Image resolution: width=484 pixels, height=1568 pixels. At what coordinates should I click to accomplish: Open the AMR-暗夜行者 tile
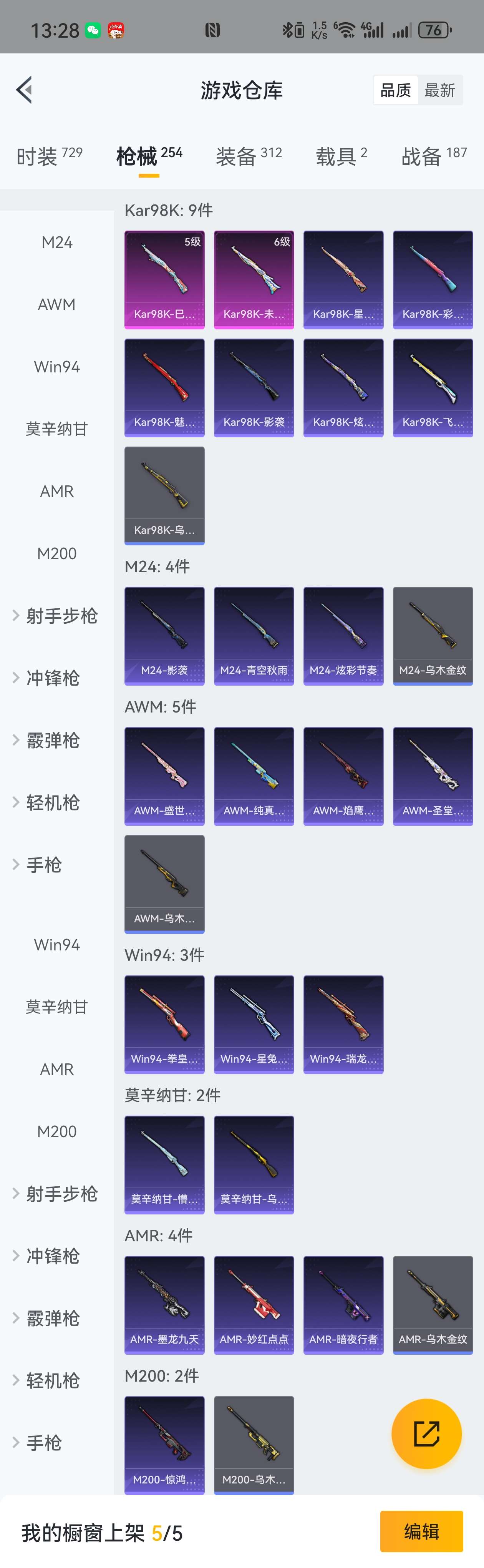(343, 1305)
